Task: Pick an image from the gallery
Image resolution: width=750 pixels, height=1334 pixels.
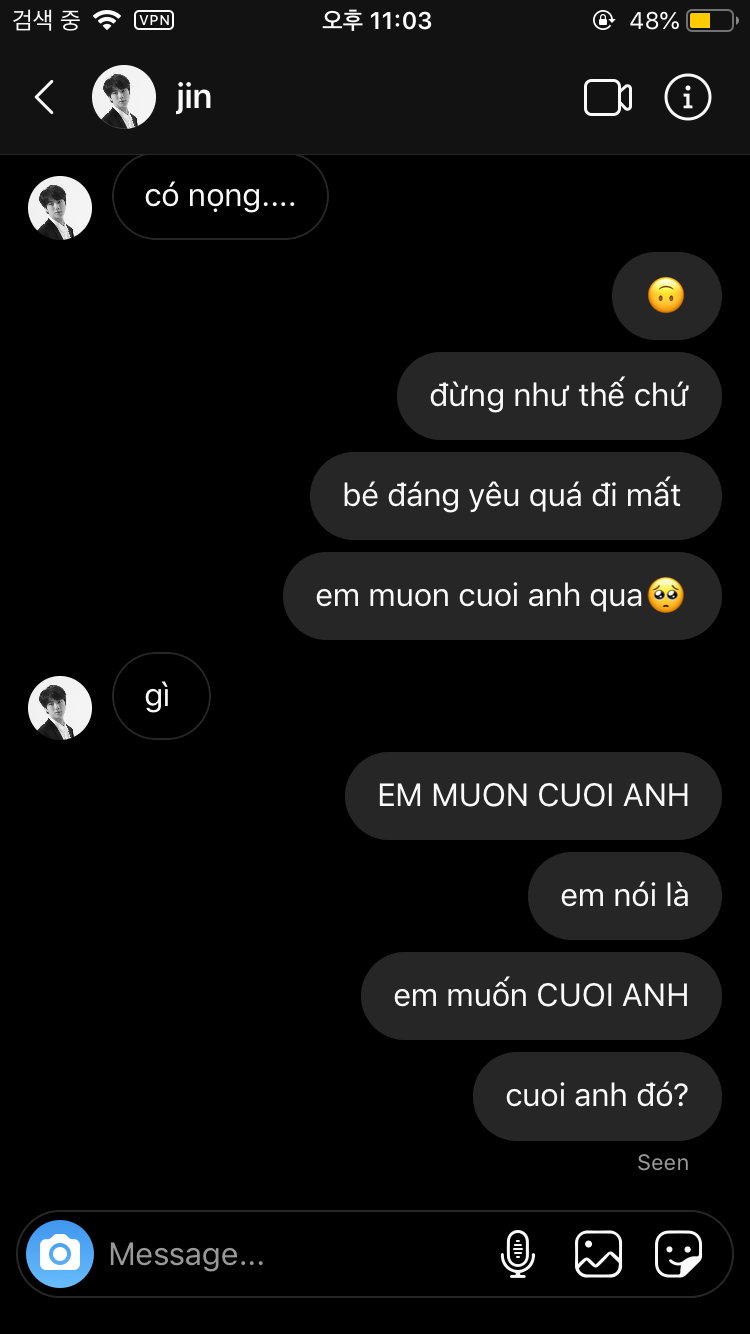Action: click(x=598, y=1254)
